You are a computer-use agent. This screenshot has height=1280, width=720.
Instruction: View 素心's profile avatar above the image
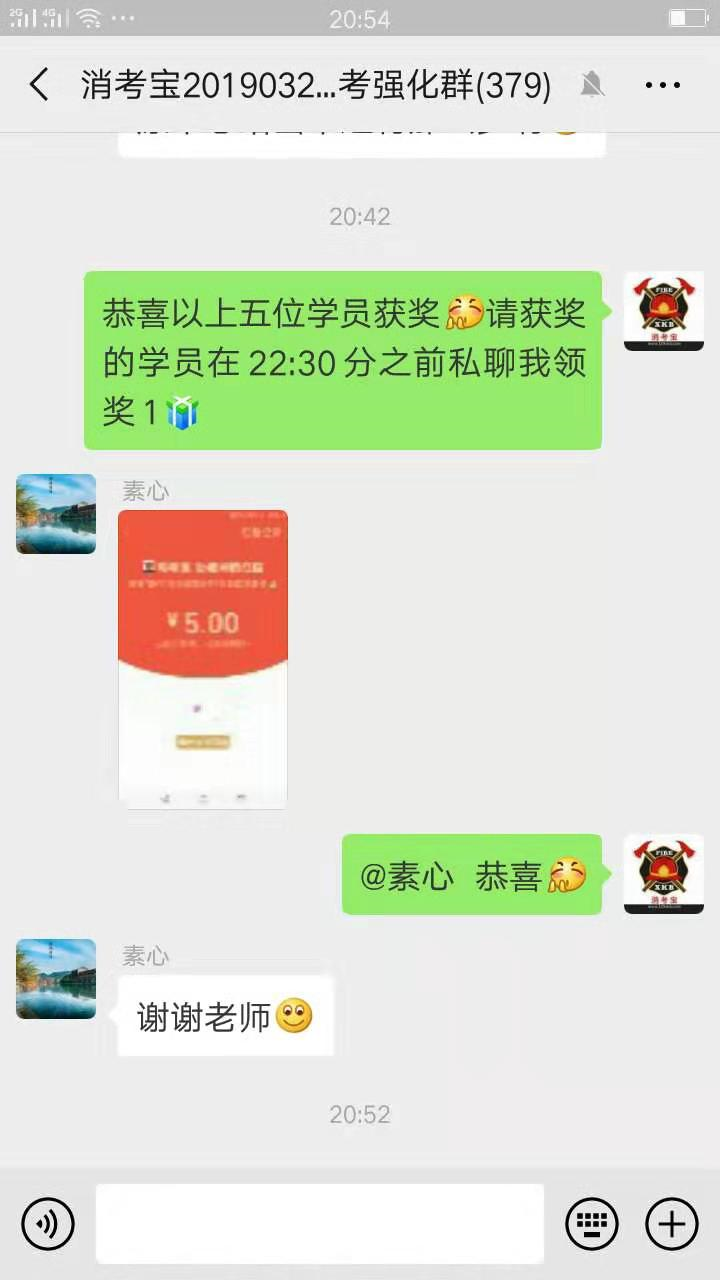pos(56,514)
